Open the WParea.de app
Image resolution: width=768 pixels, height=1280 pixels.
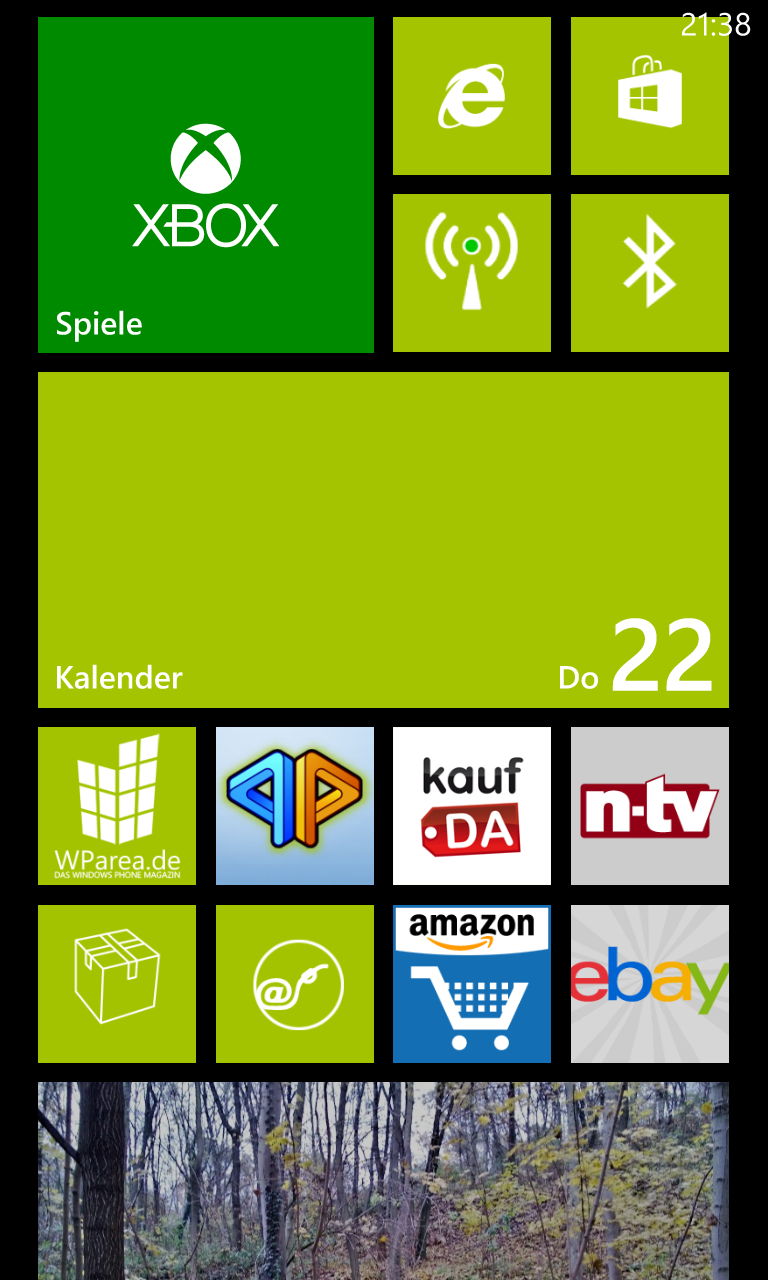pyautogui.click(x=117, y=806)
